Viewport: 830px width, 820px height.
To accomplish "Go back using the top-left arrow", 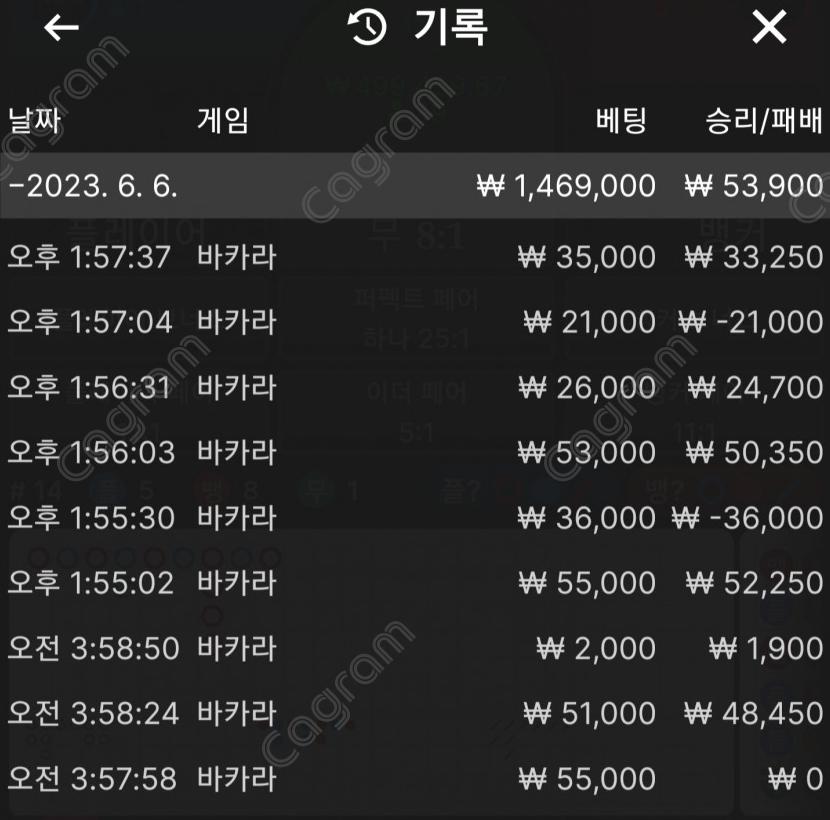I will 61,28.
